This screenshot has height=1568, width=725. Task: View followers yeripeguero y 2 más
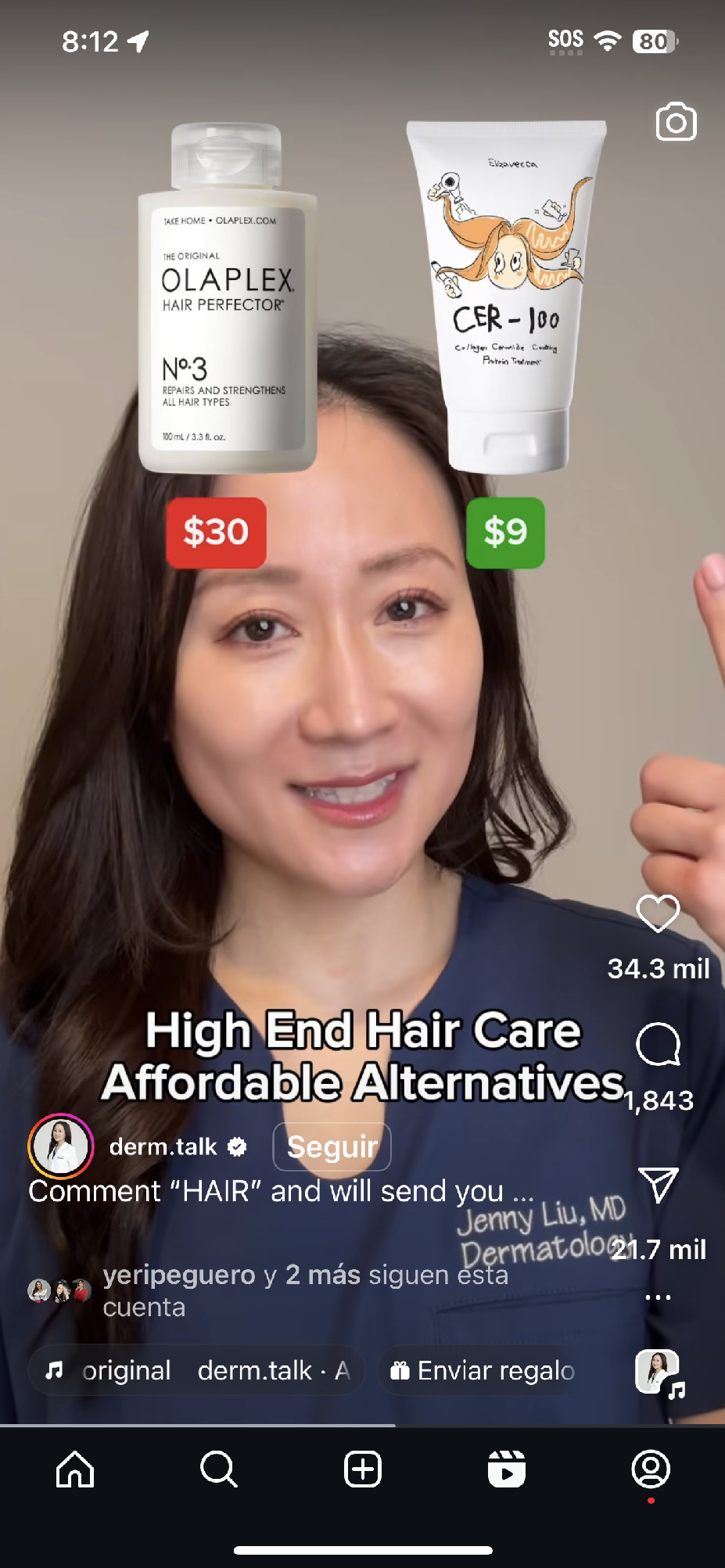(267, 1290)
